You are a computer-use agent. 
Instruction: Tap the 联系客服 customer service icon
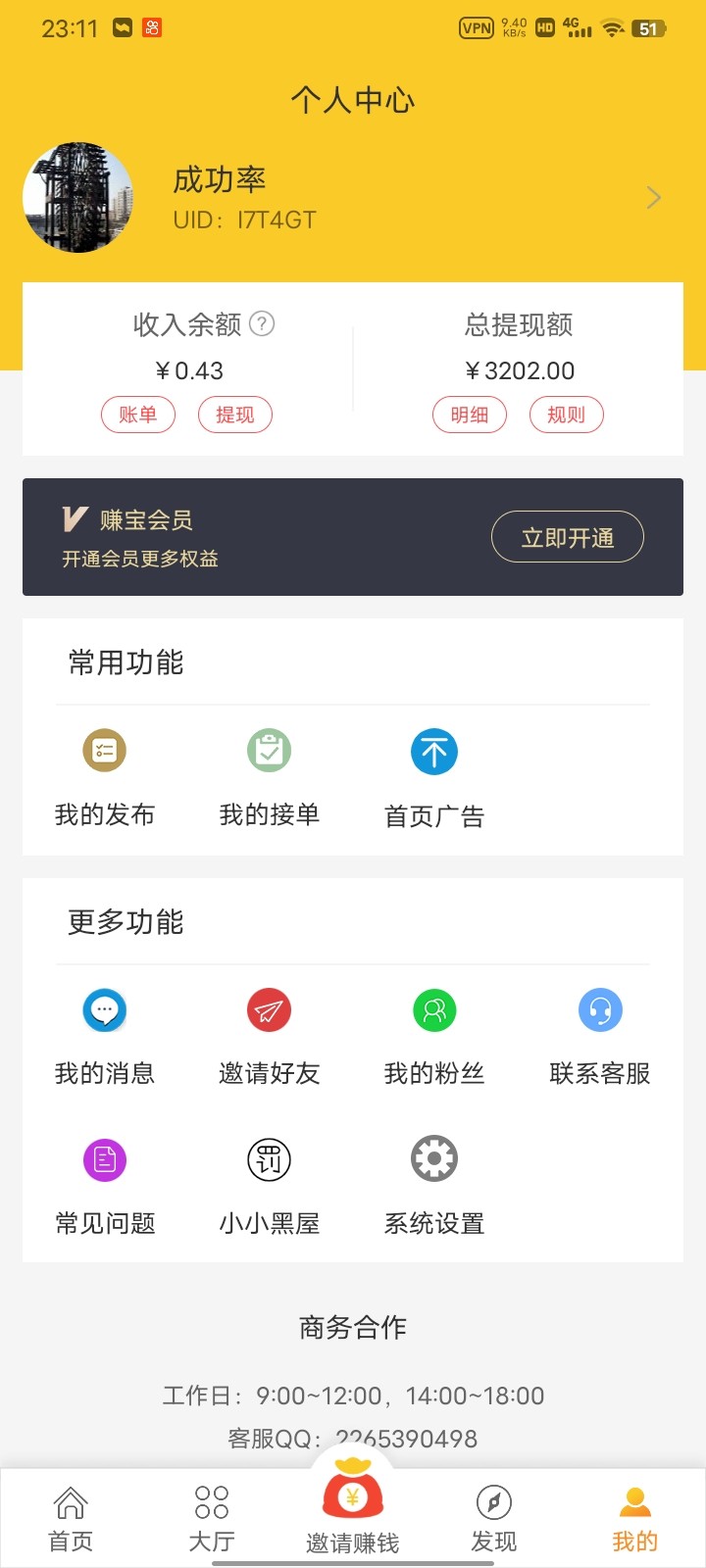[599, 1009]
